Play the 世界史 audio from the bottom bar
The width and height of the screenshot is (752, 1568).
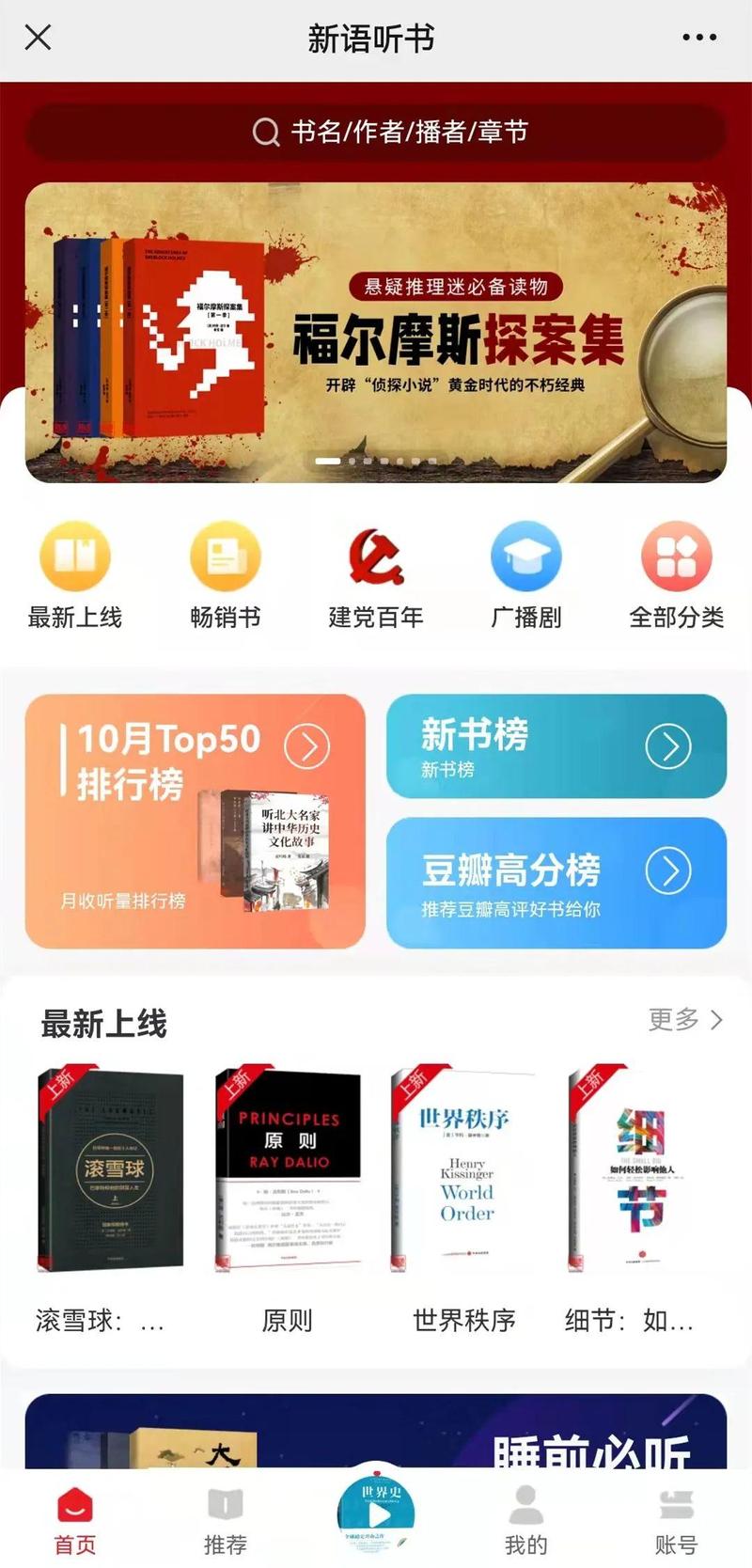tap(376, 1513)
